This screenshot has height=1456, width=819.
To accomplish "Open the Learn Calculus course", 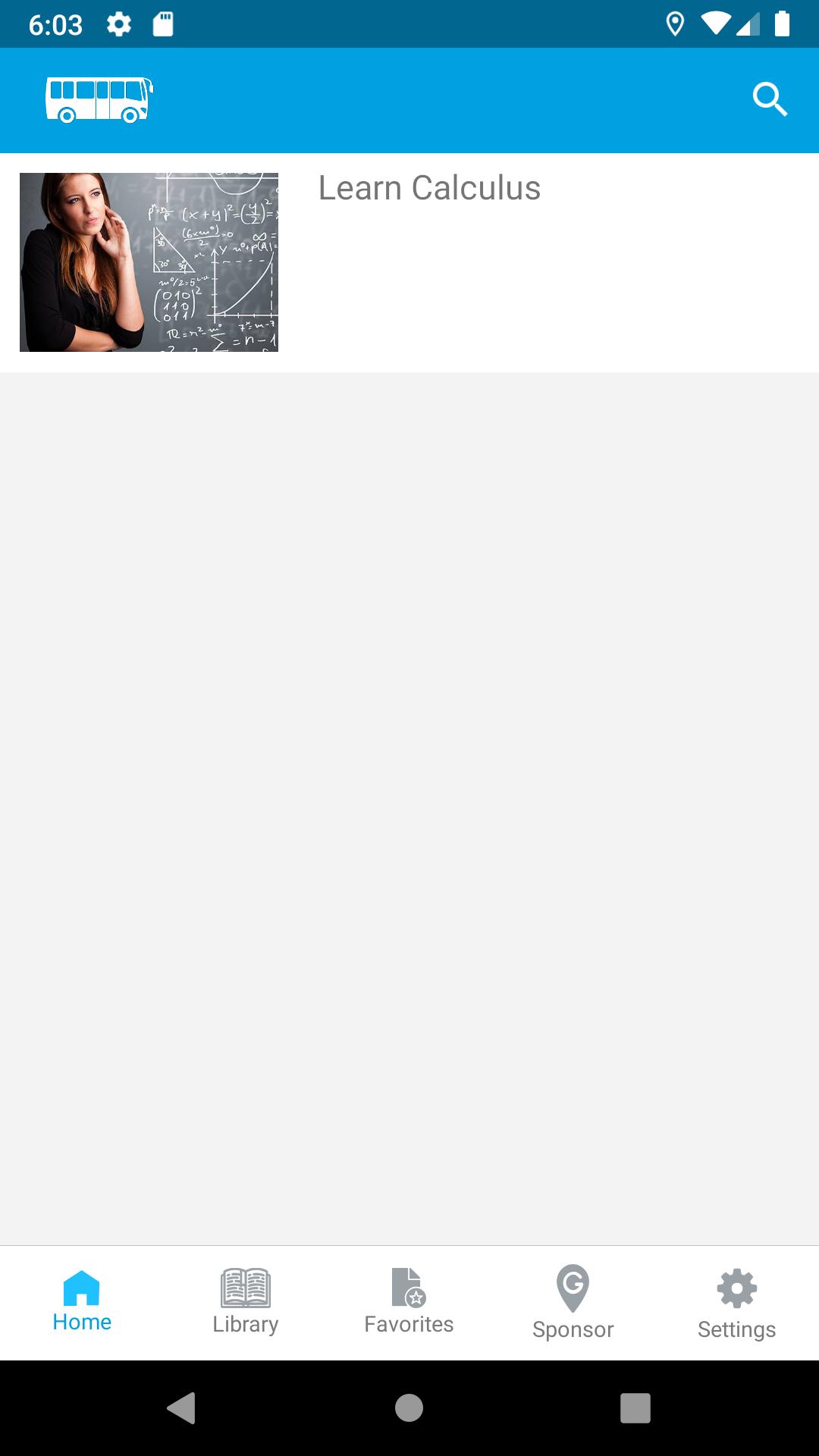I will pyautogui.click(x=428, y=188).
